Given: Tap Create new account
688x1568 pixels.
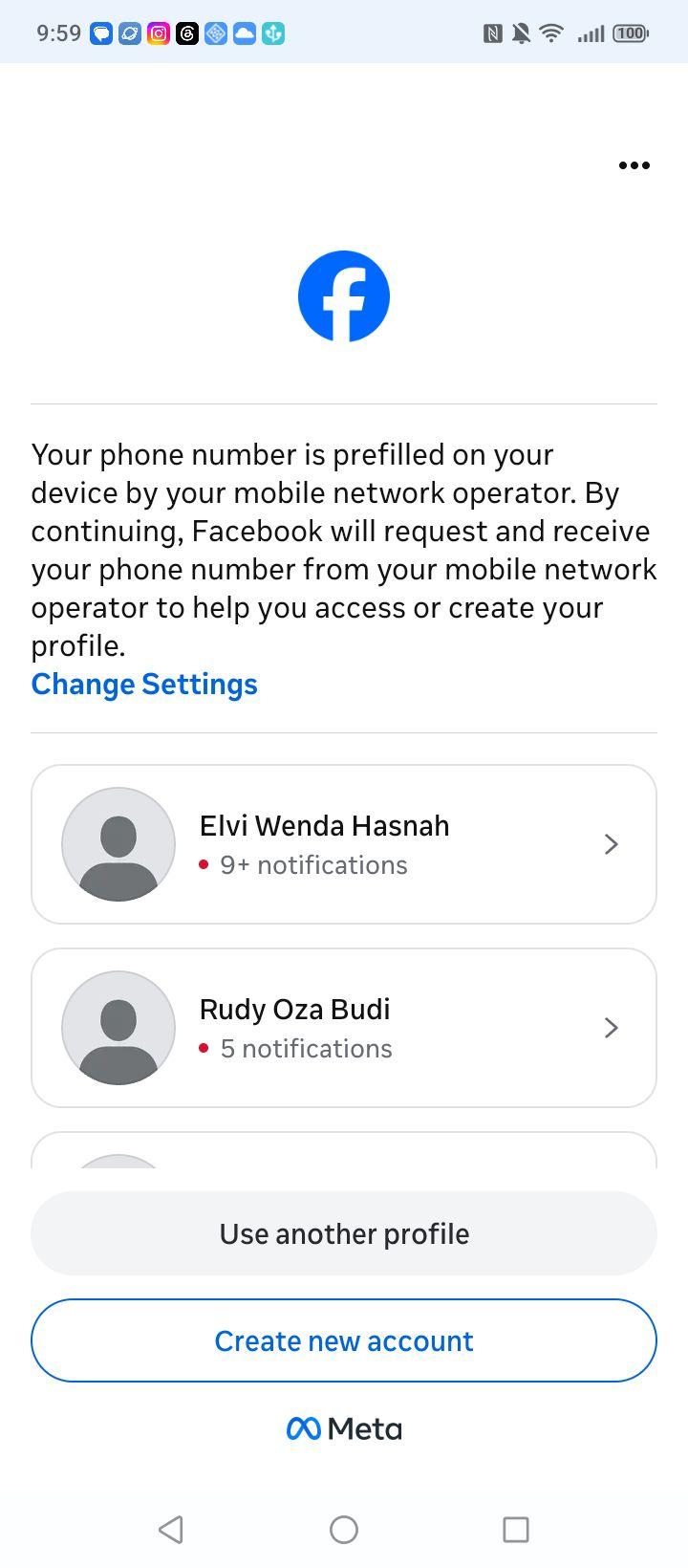Looking at the screenshot, I should tap(344, 1340).
